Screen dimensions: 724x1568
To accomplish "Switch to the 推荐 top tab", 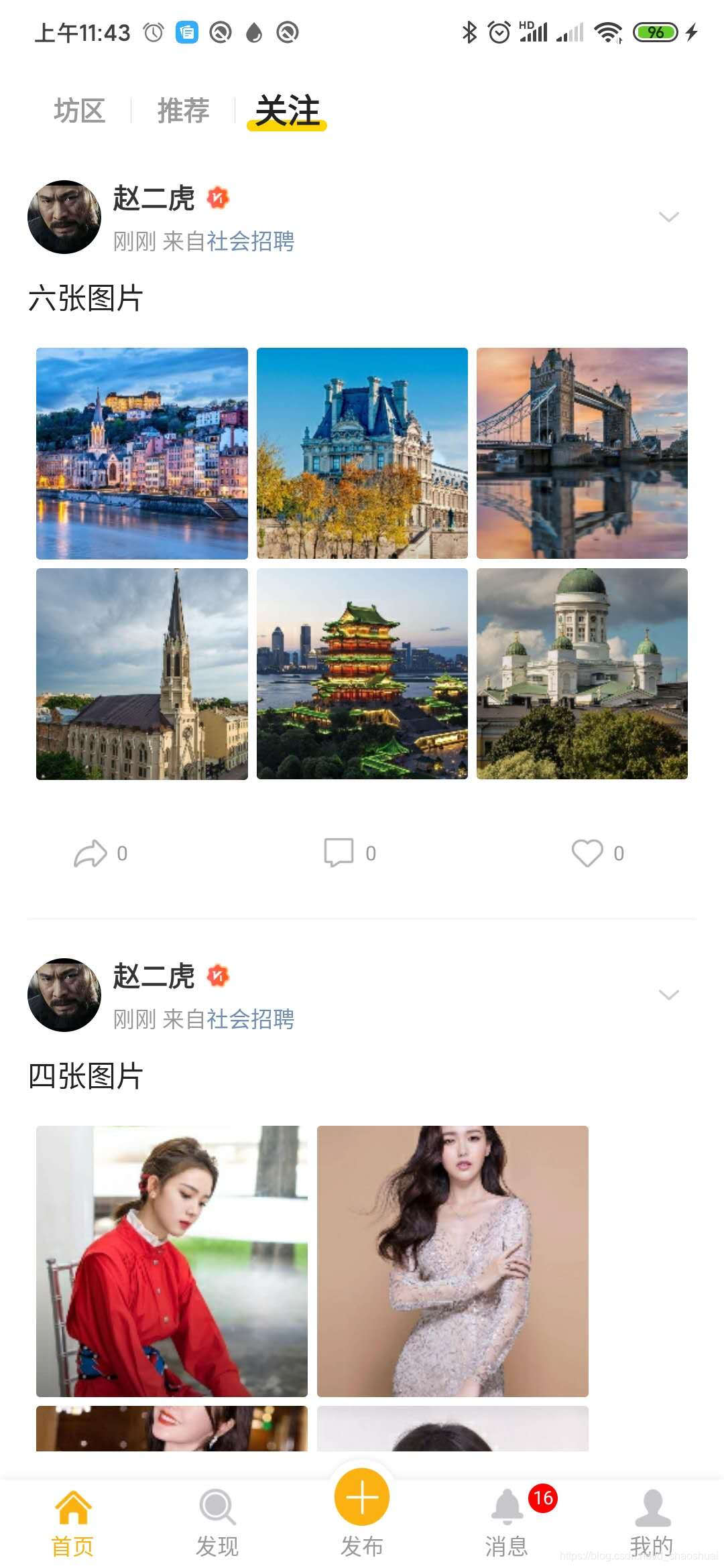I will 183,111.
